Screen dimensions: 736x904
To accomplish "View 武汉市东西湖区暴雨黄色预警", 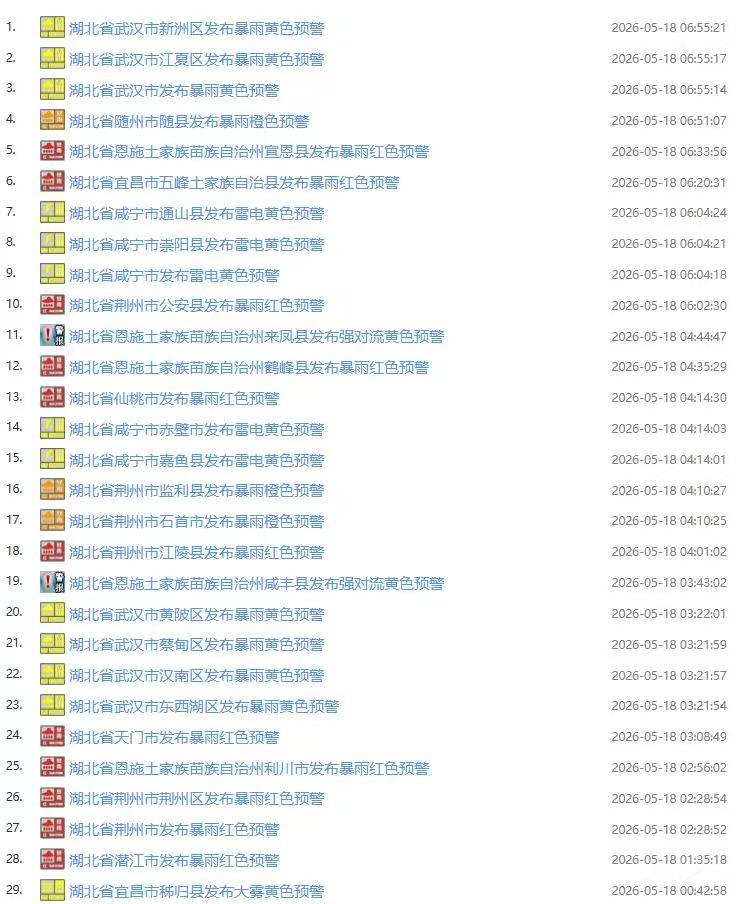I will [204, 706].
